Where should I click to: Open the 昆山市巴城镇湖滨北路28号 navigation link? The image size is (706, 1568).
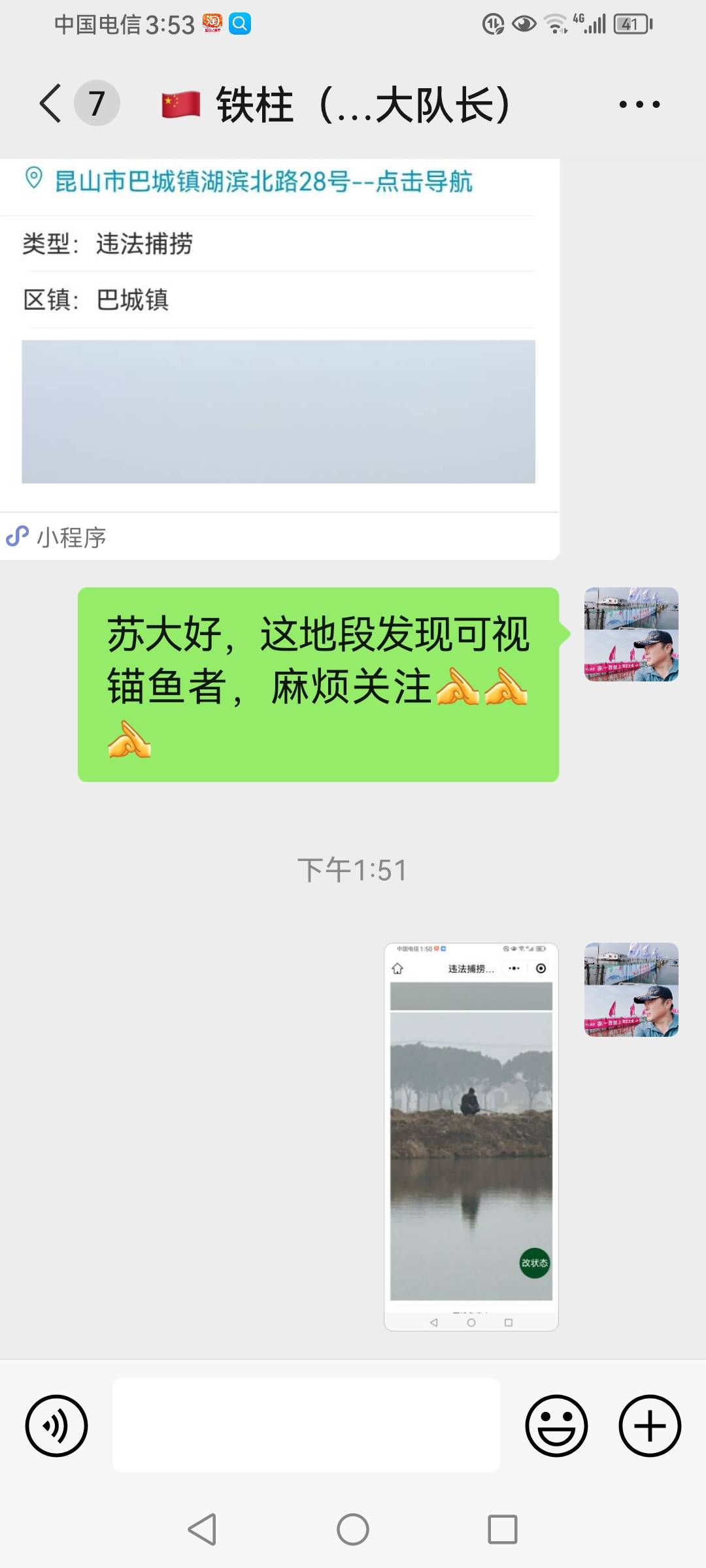263,181
